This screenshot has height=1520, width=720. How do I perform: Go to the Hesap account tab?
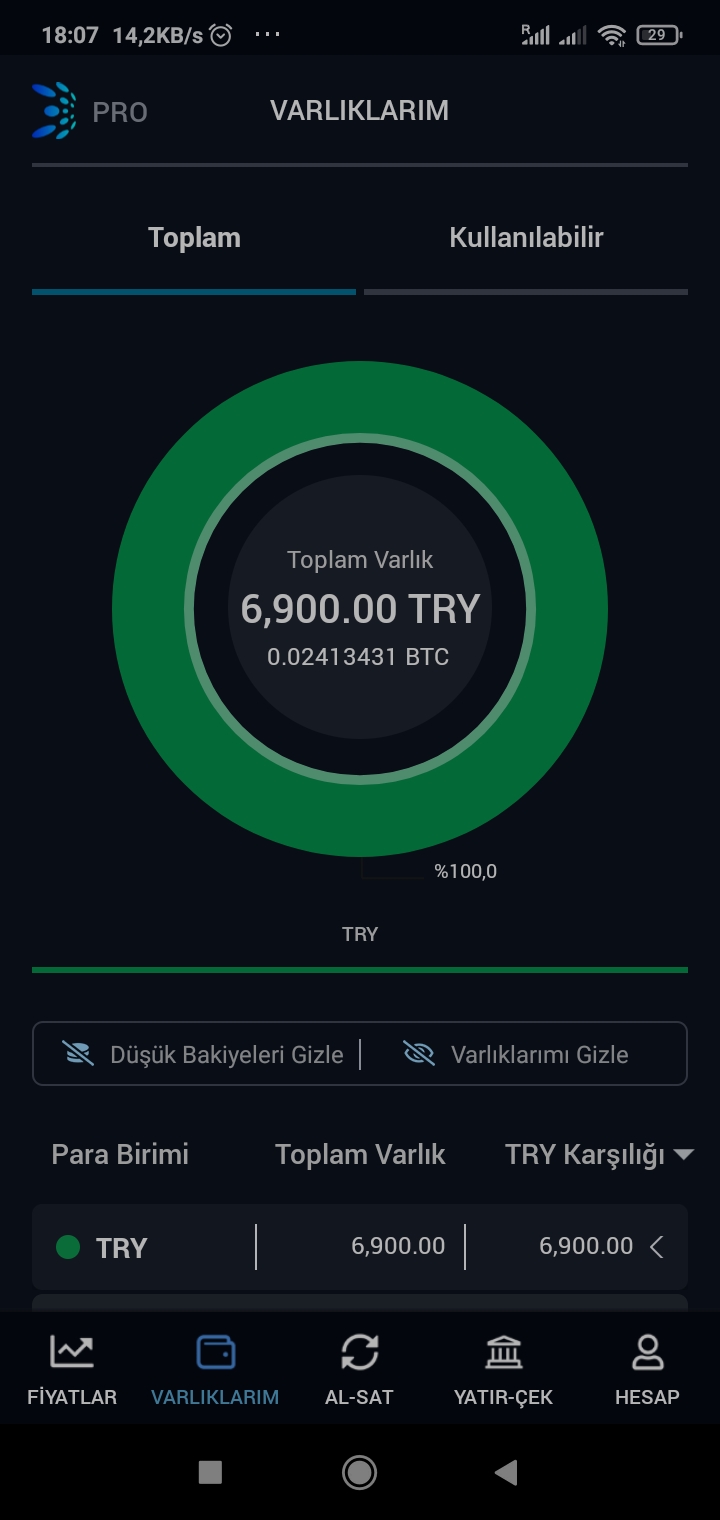point(647,1368)
